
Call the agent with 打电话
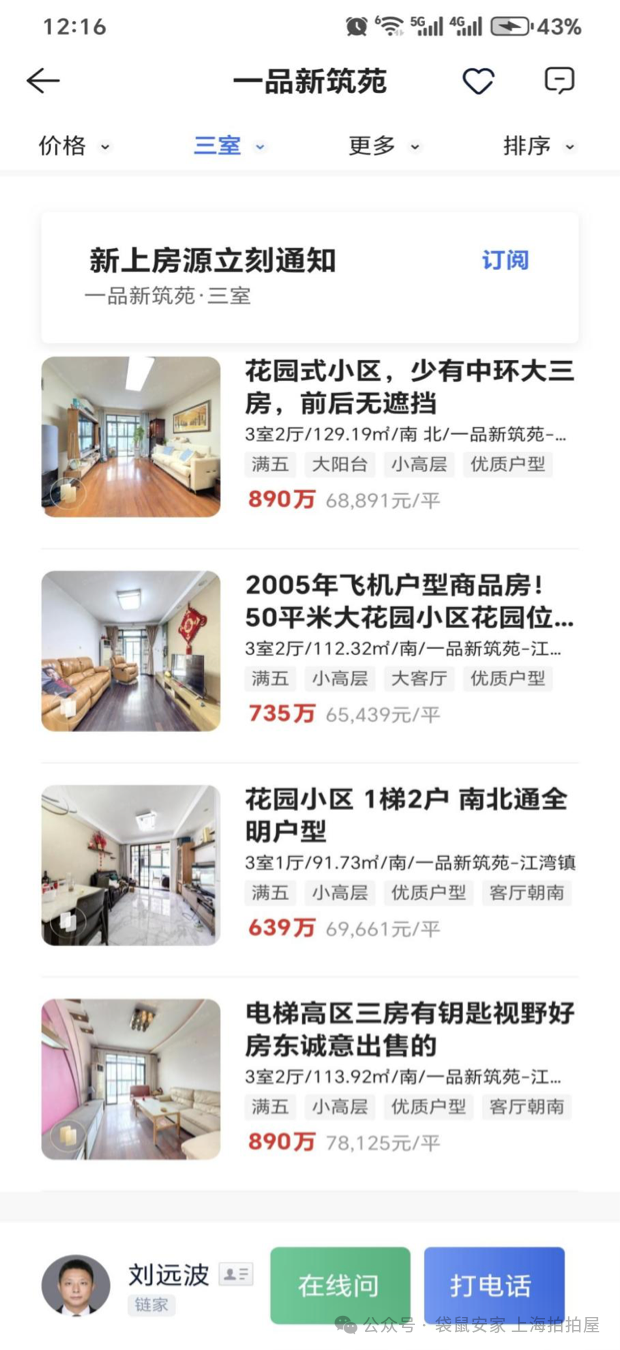[x=494, y=1285]
